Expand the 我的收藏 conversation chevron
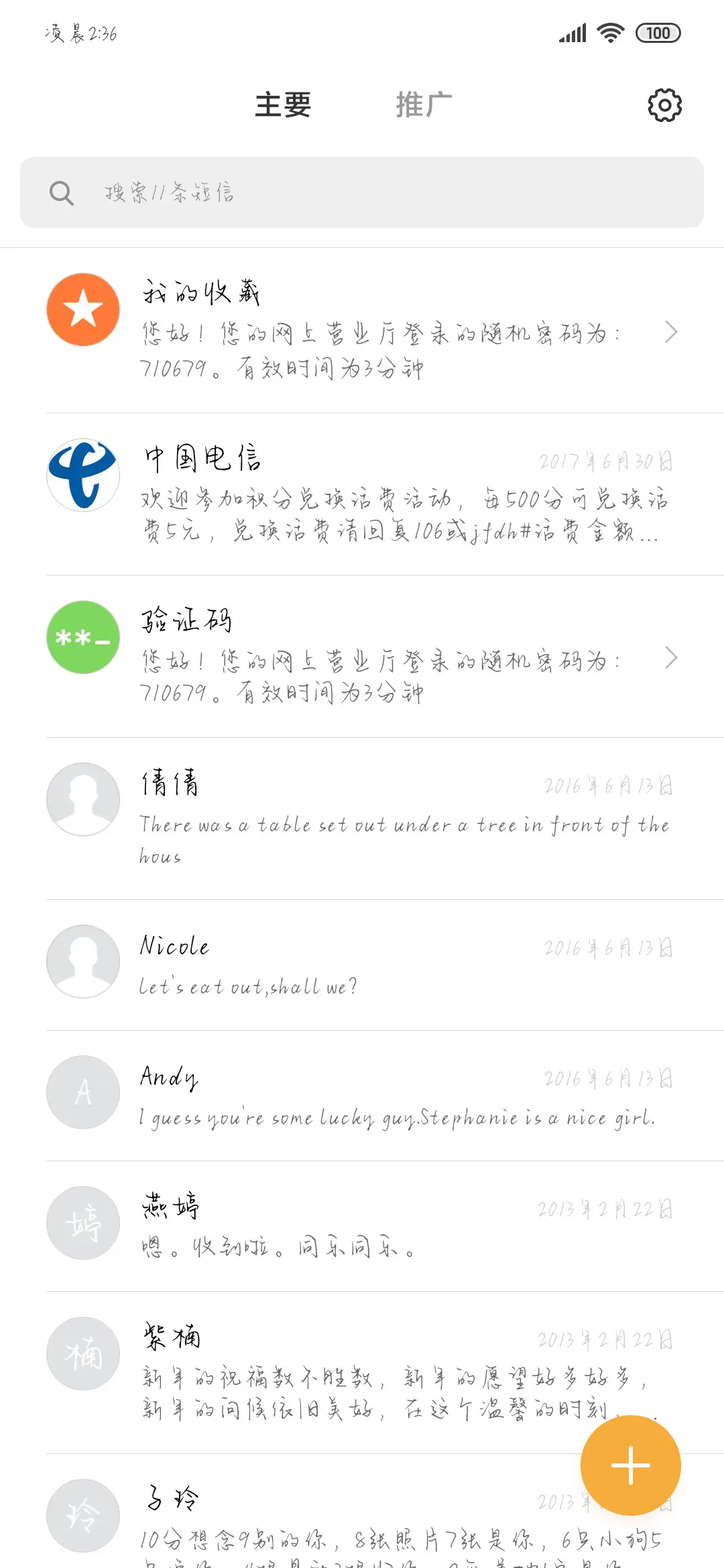This screenshot has width=724, height=1568. [x=672, y=332]
